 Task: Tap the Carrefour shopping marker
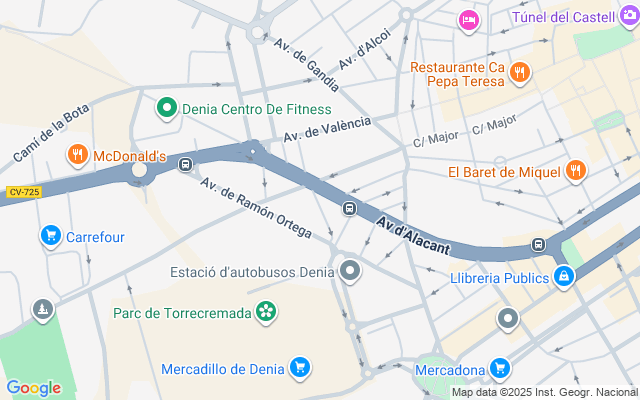pyautogui.click(x=50, y=236)
